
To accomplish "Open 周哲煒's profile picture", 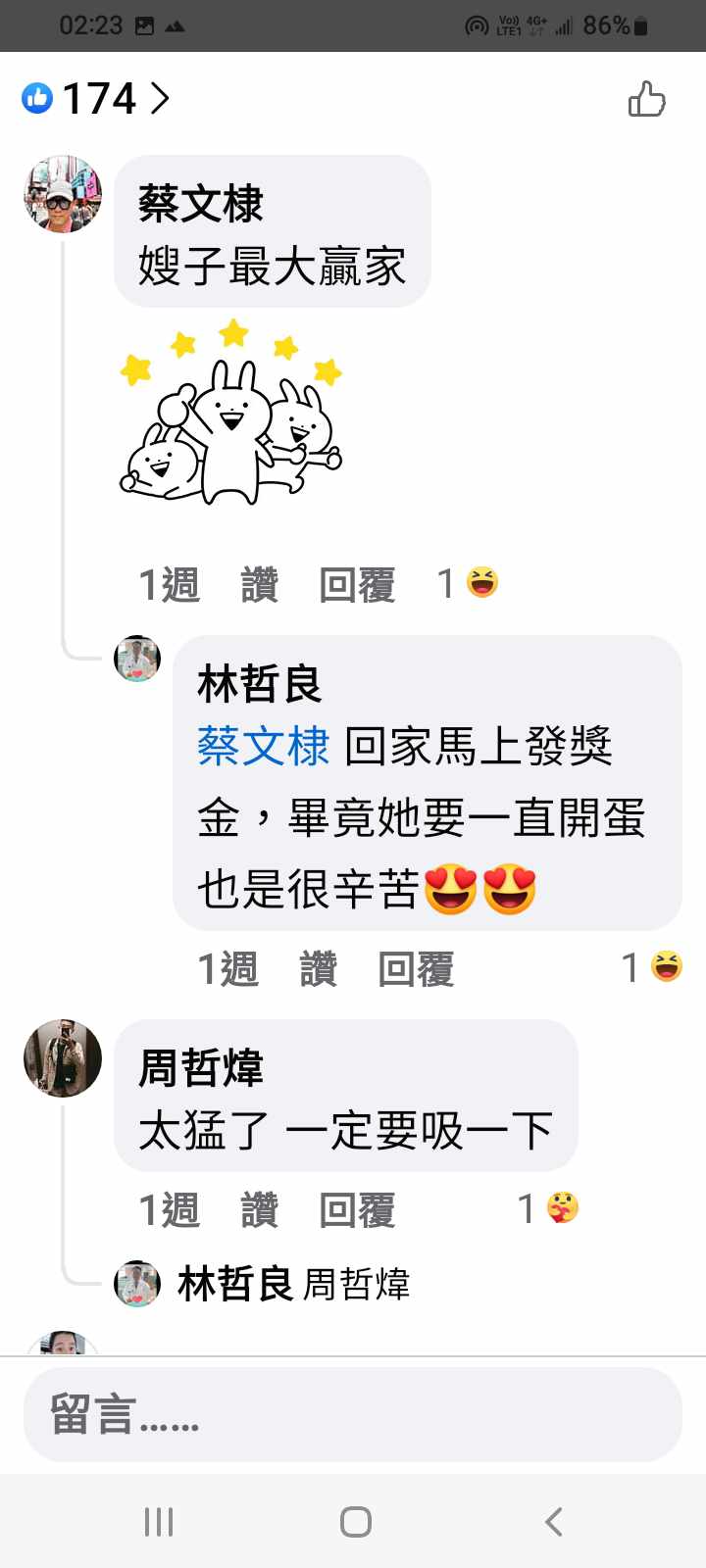I will tap(63, 1057).
